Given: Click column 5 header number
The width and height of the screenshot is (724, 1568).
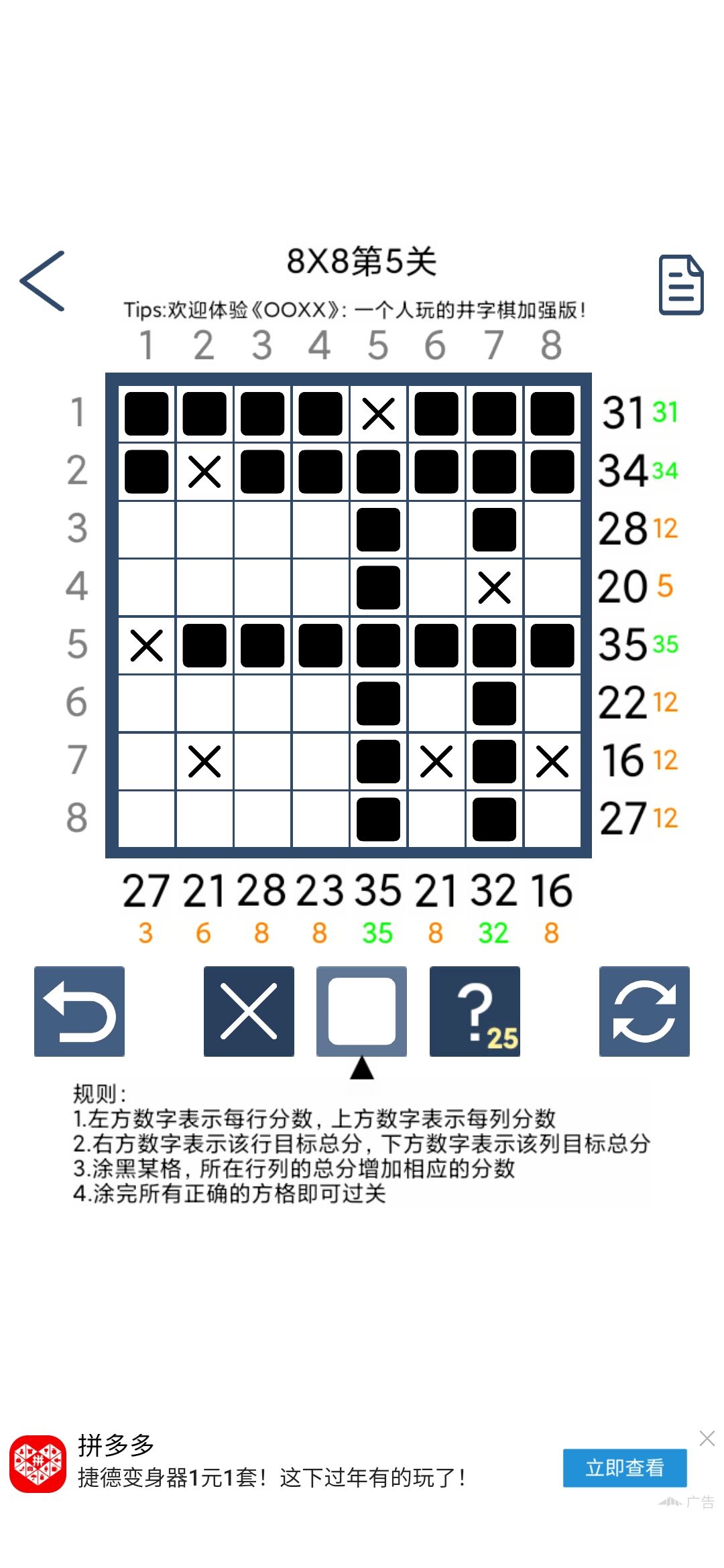Looking at the screenshot, I should pyautogui.click(x=377, y=346).
